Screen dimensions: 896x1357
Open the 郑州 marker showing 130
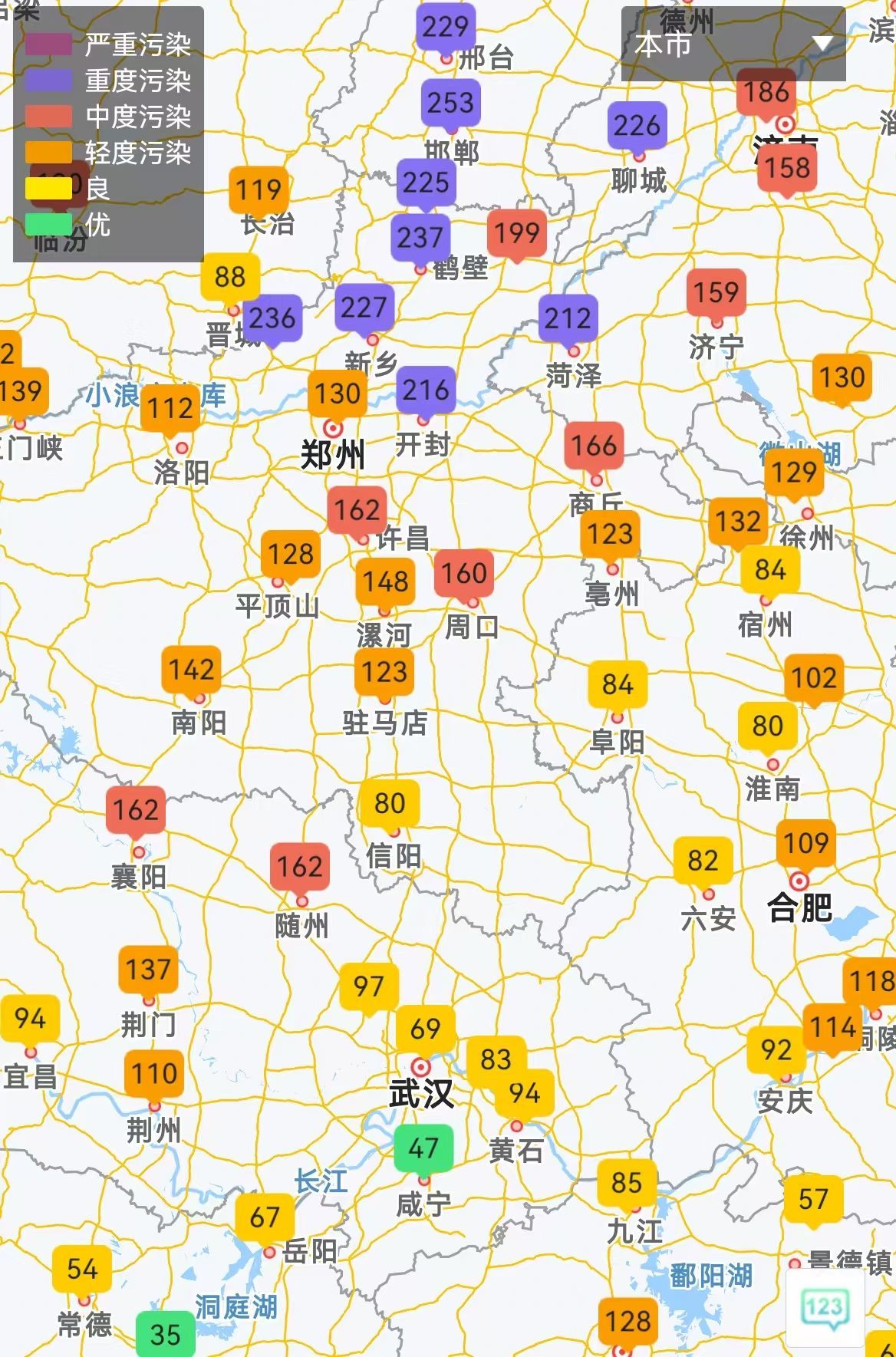(x=338, y=394)
